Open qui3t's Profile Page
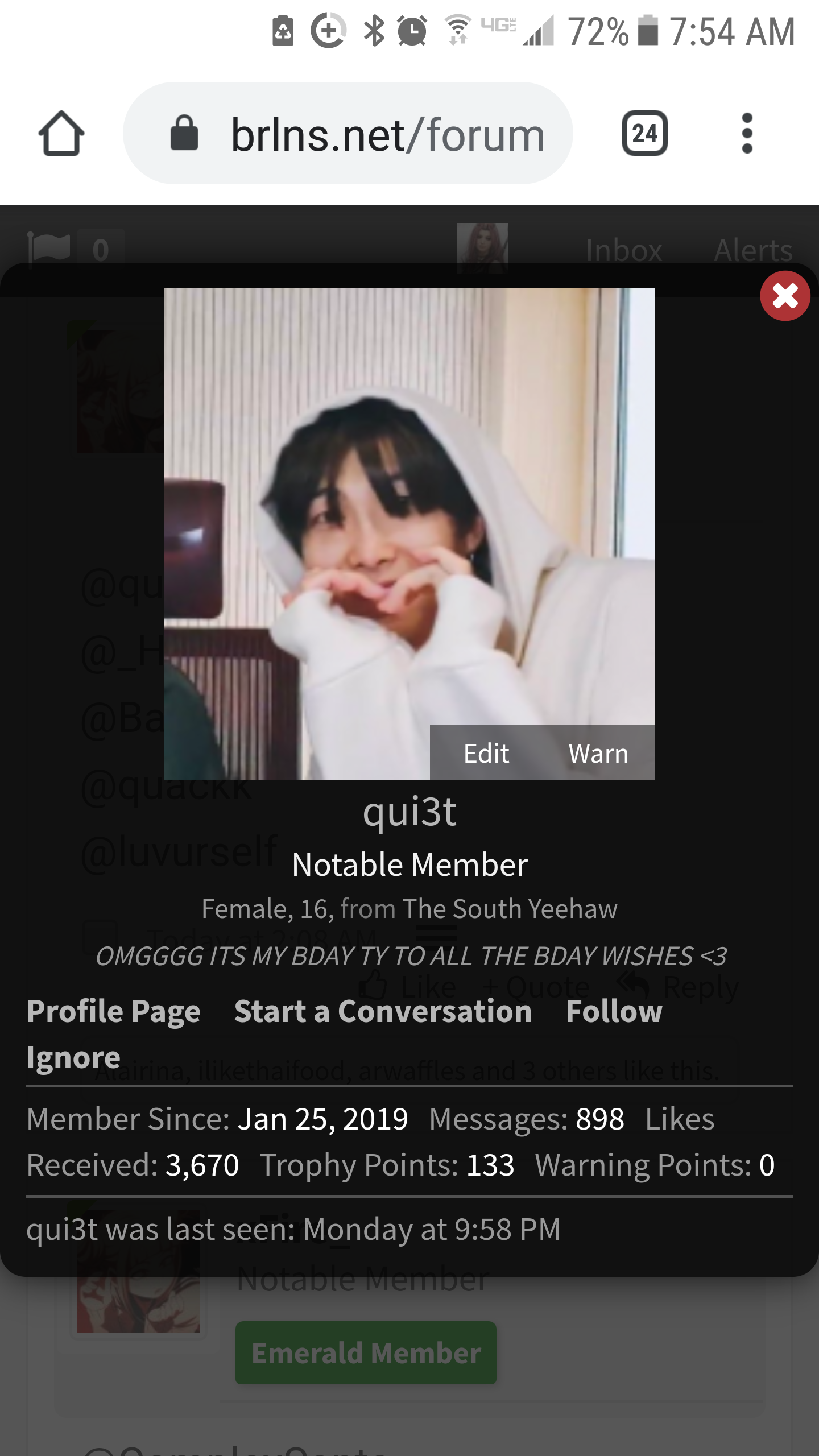Screen dimensions: 819x1456 114,1012
